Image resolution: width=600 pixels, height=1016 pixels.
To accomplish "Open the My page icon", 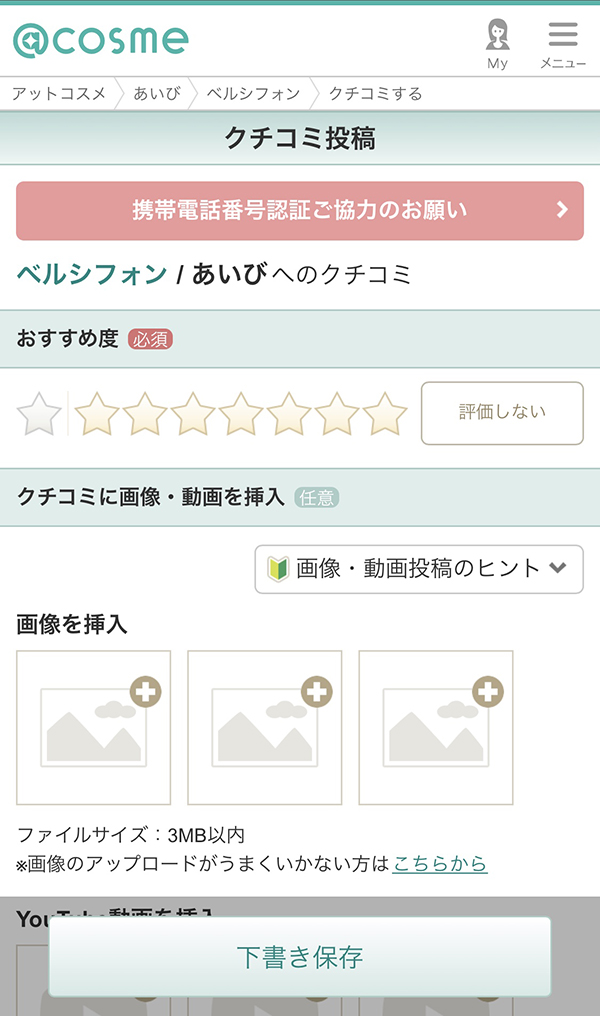I will pos(497,44).
